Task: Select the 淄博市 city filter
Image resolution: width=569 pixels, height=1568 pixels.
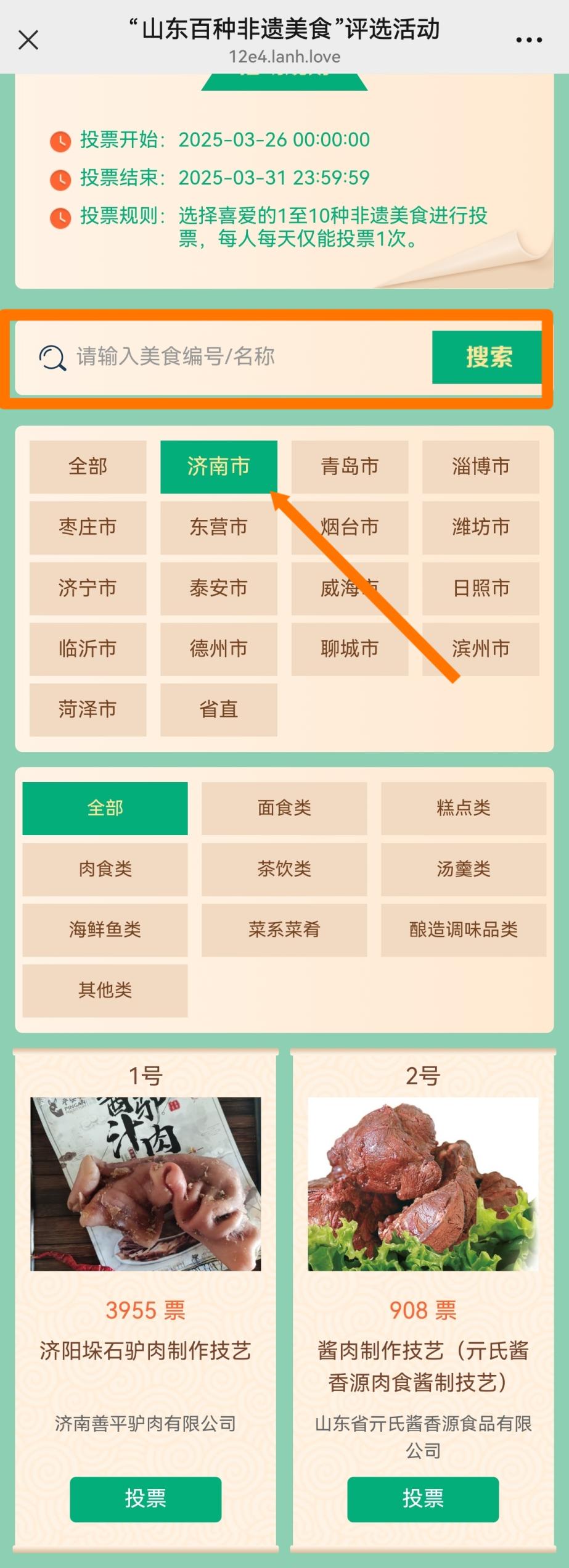Action: point(480,466)
